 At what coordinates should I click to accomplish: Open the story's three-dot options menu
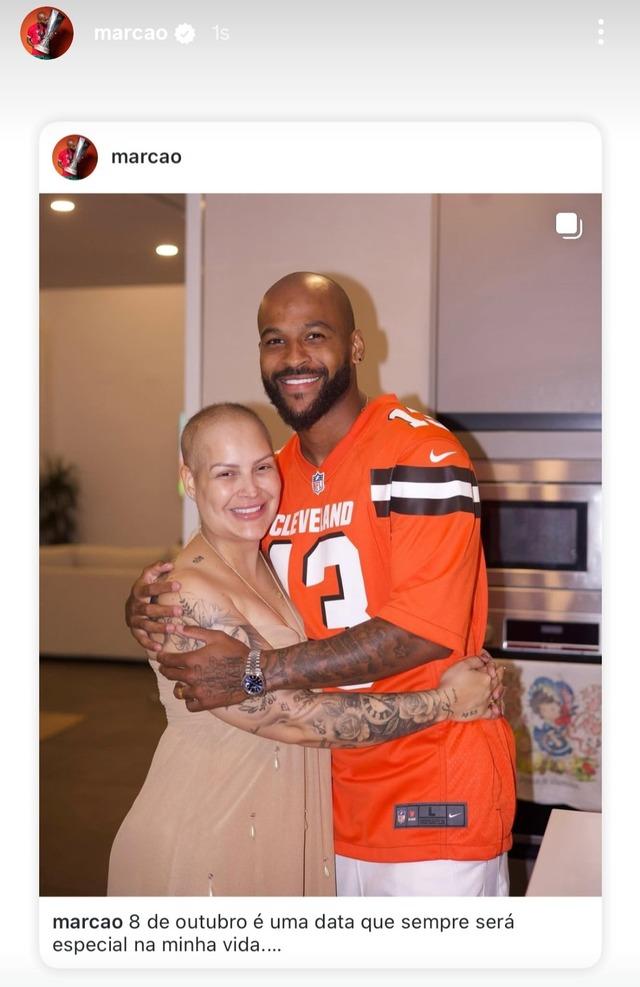[x=600, y=32]
